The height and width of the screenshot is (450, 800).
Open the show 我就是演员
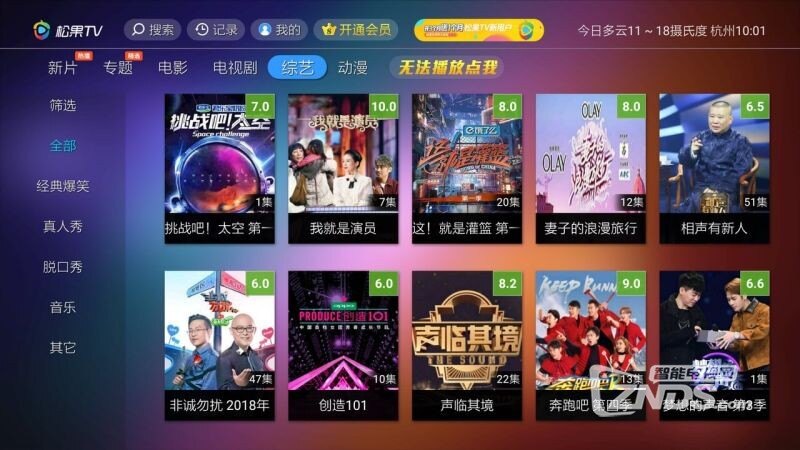tap(343, 165)
